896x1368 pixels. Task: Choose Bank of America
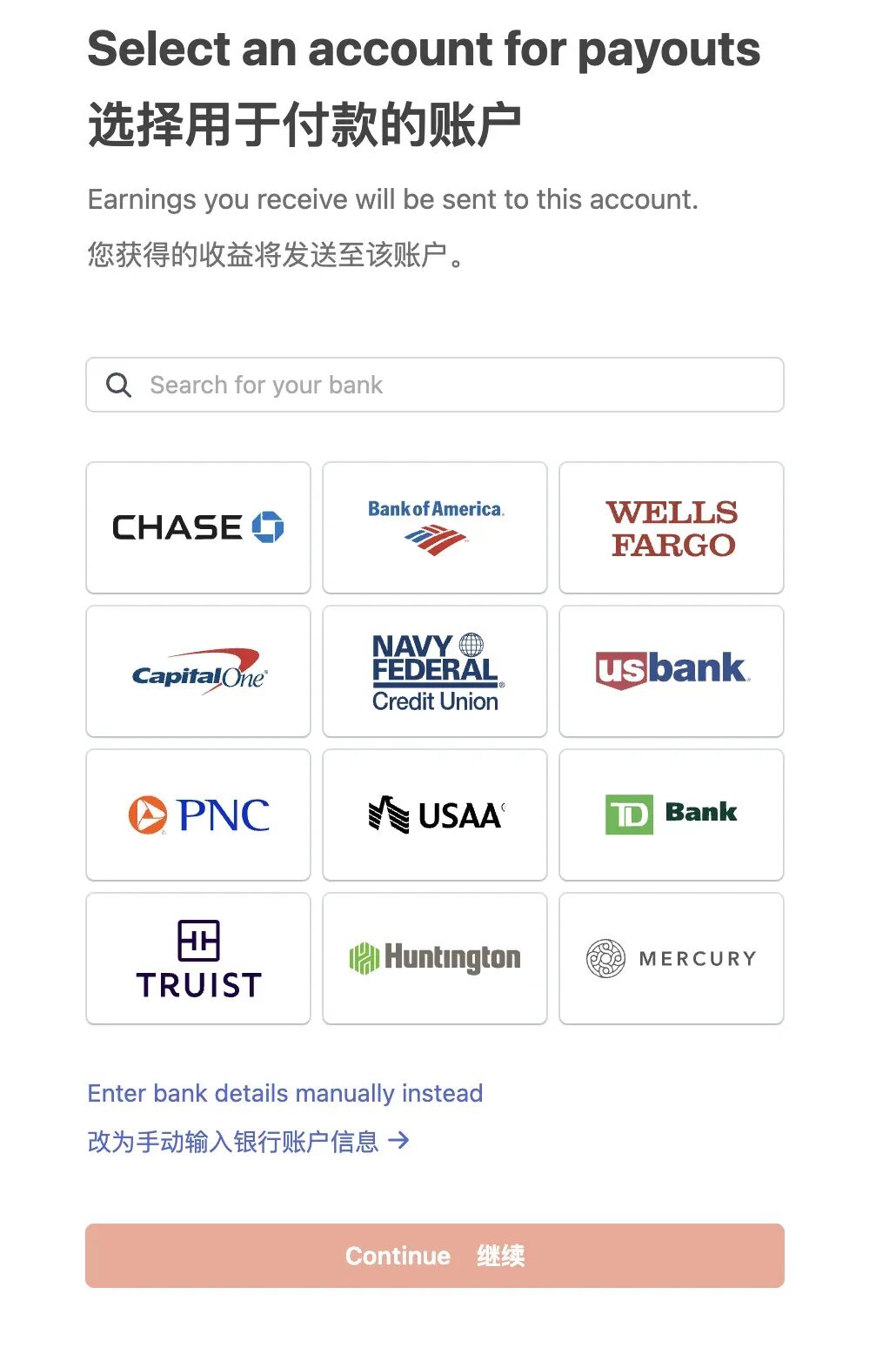(435, 527)
